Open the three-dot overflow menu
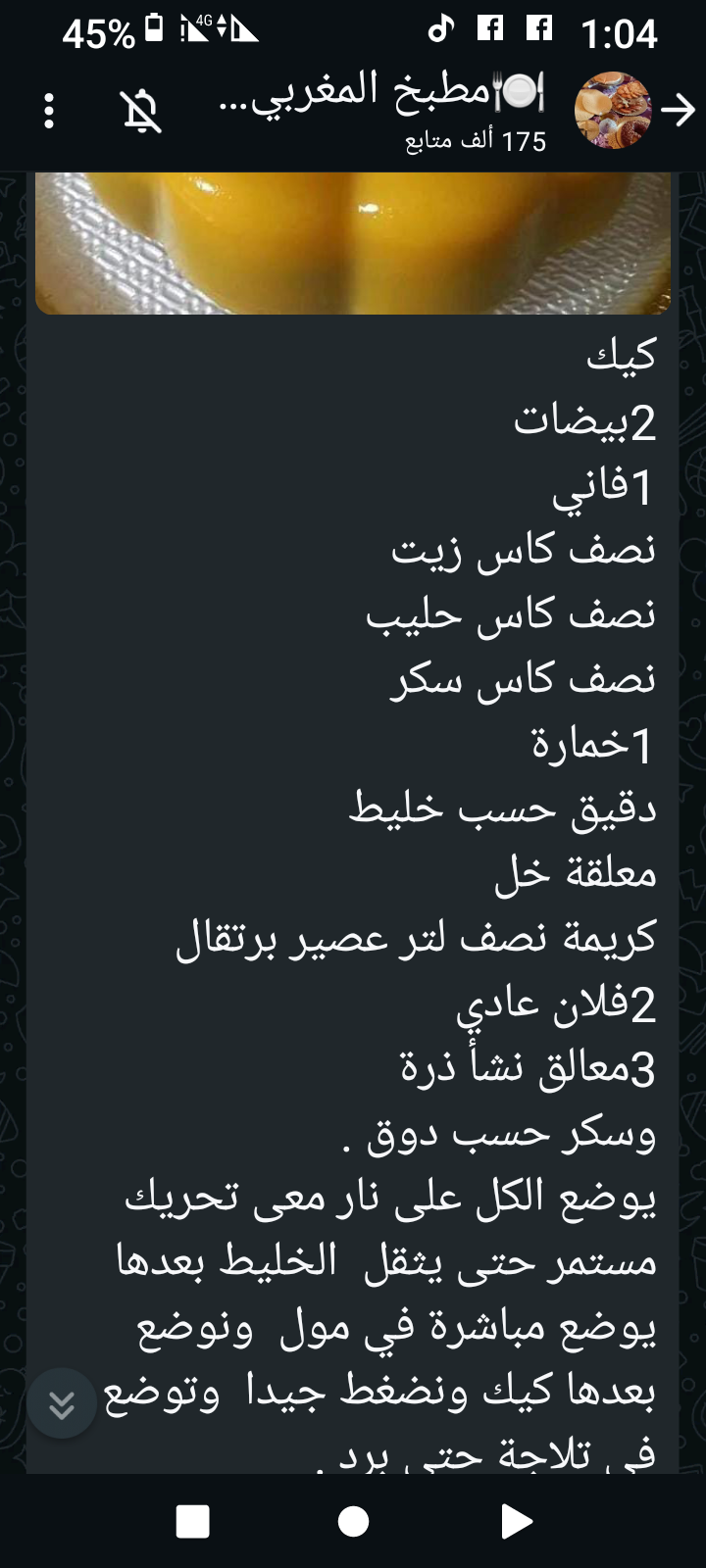The height and width of the screenshot is (1568, 706). coord(49,111)
